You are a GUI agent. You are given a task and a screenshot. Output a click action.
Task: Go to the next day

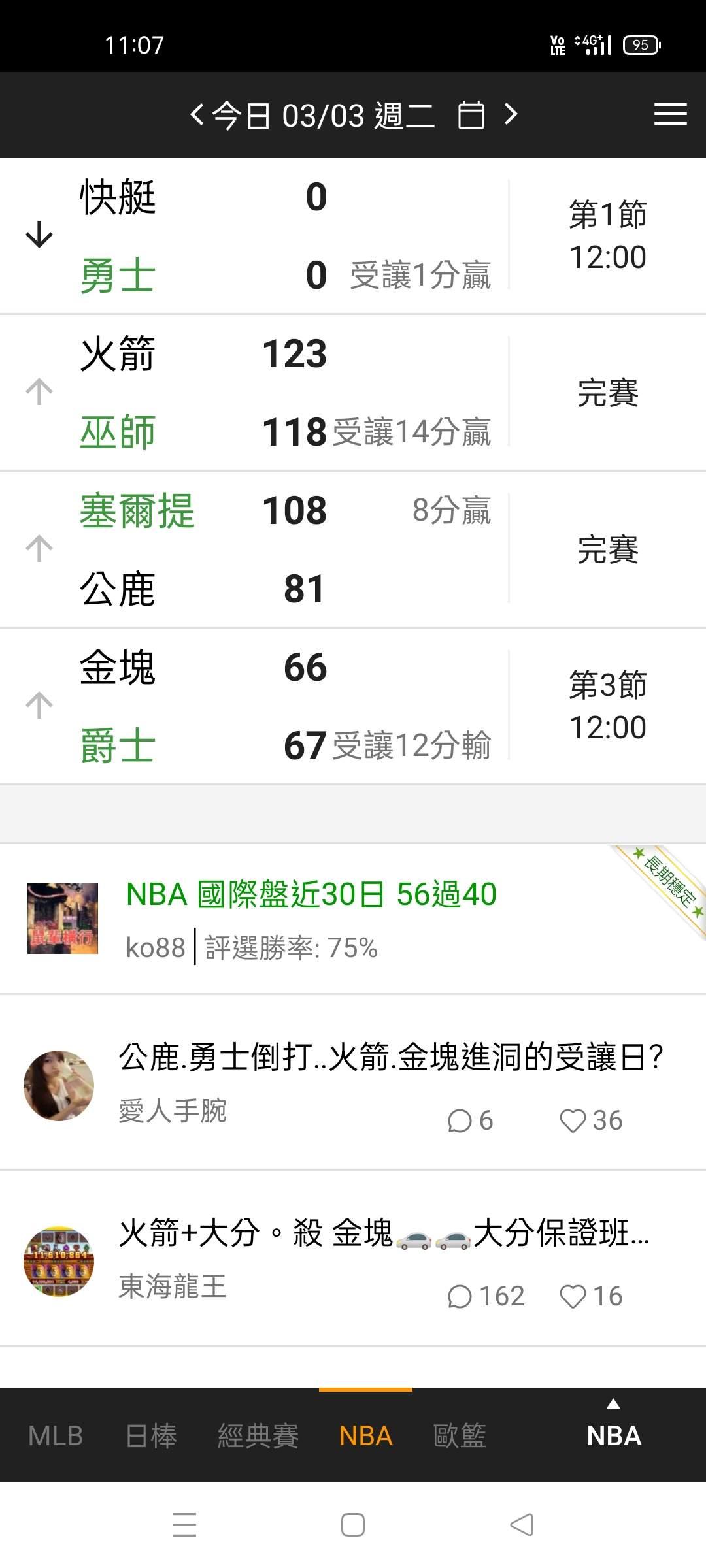point(511,115)
